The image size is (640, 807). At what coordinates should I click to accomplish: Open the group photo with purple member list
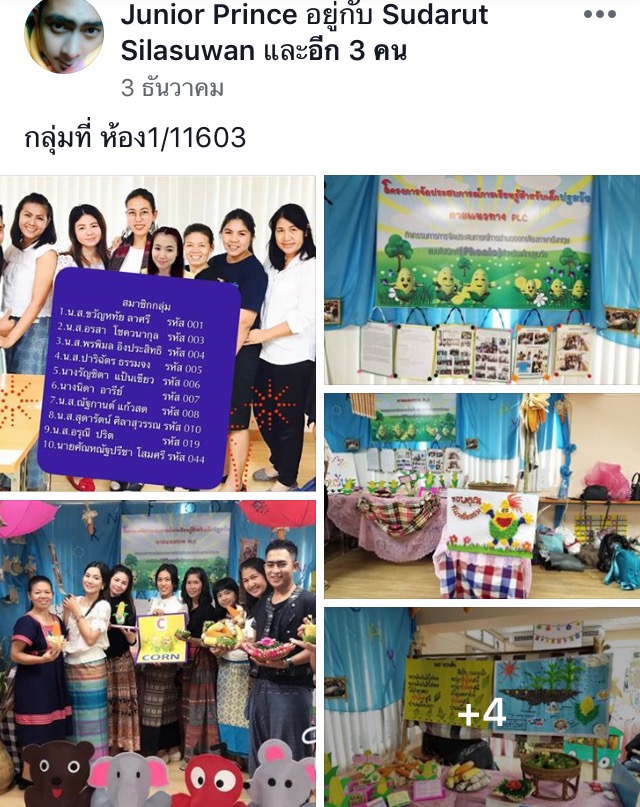tap(158, 333)
